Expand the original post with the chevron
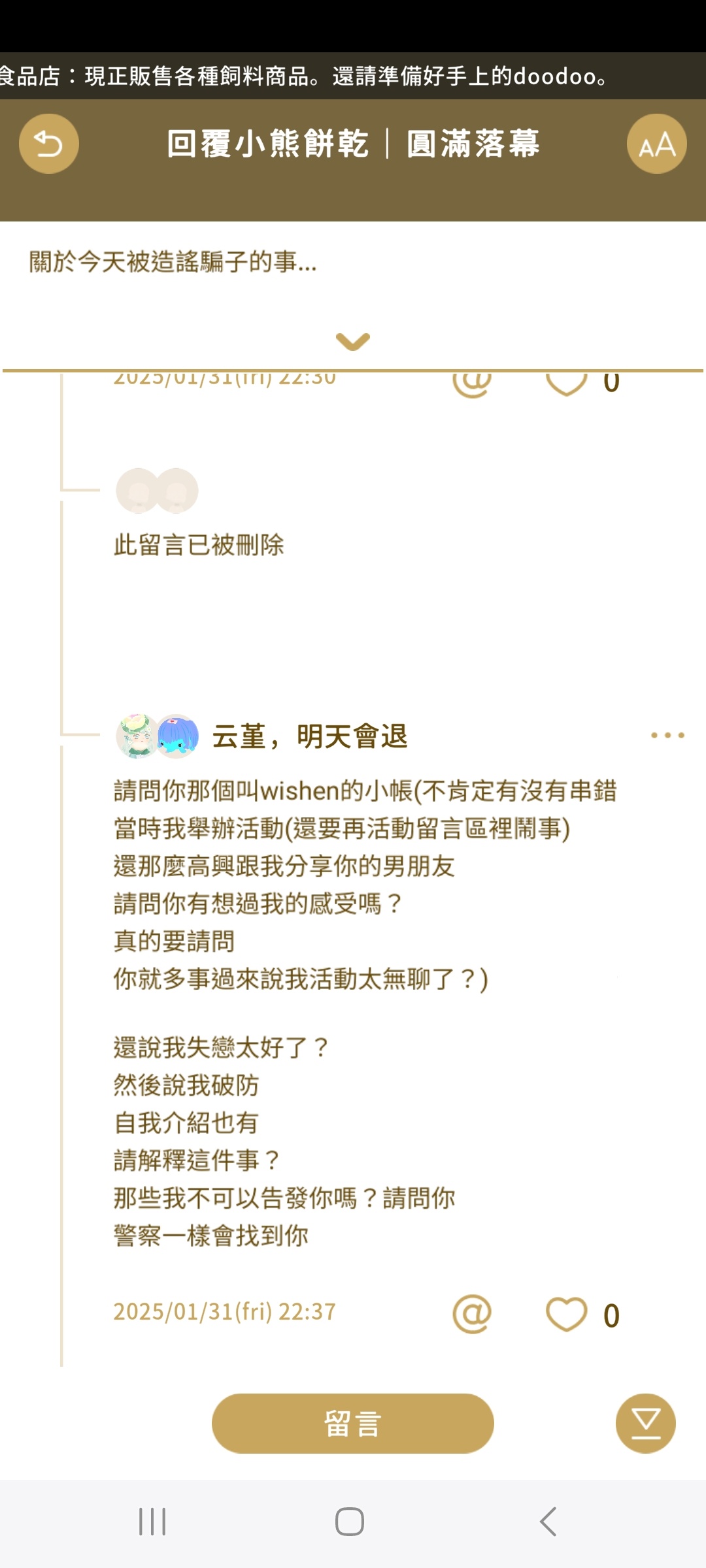This screenshot has height=1568, width=706. coord(352,341)
